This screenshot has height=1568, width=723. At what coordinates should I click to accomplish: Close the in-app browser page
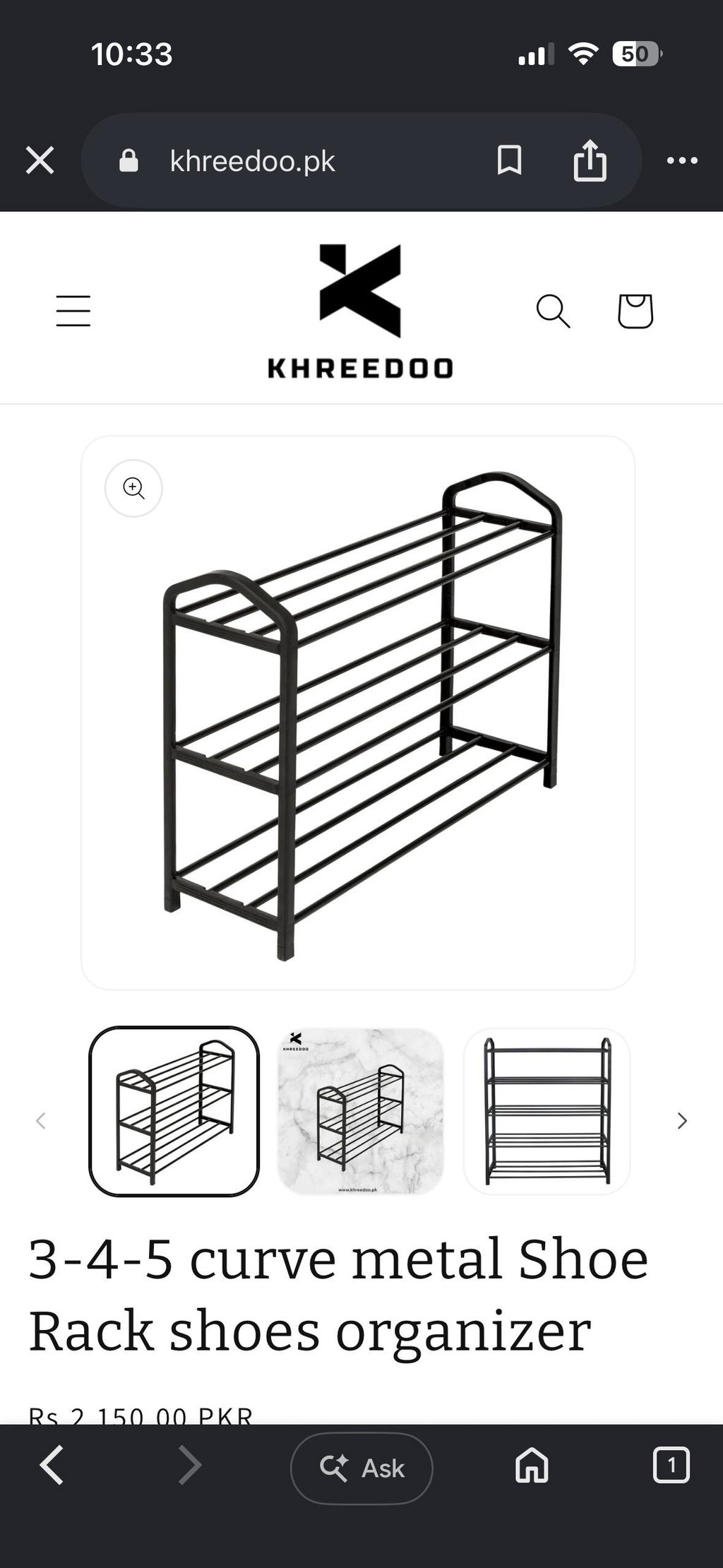(40, 160)
